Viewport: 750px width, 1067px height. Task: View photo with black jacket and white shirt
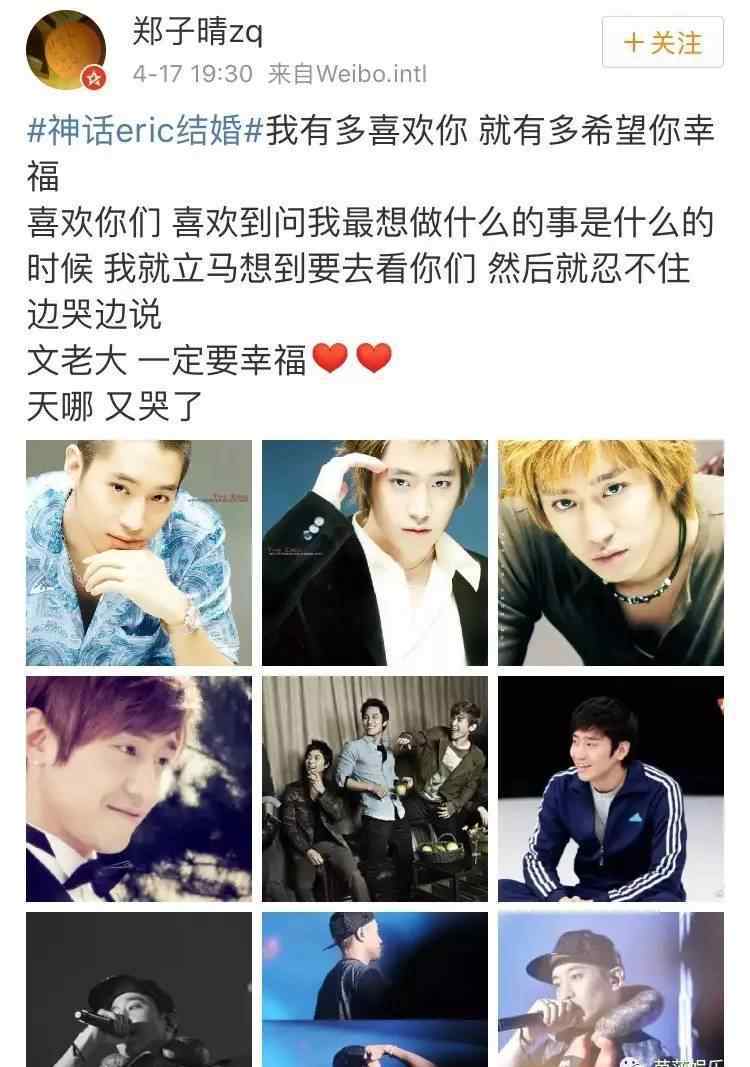(375, 553)
